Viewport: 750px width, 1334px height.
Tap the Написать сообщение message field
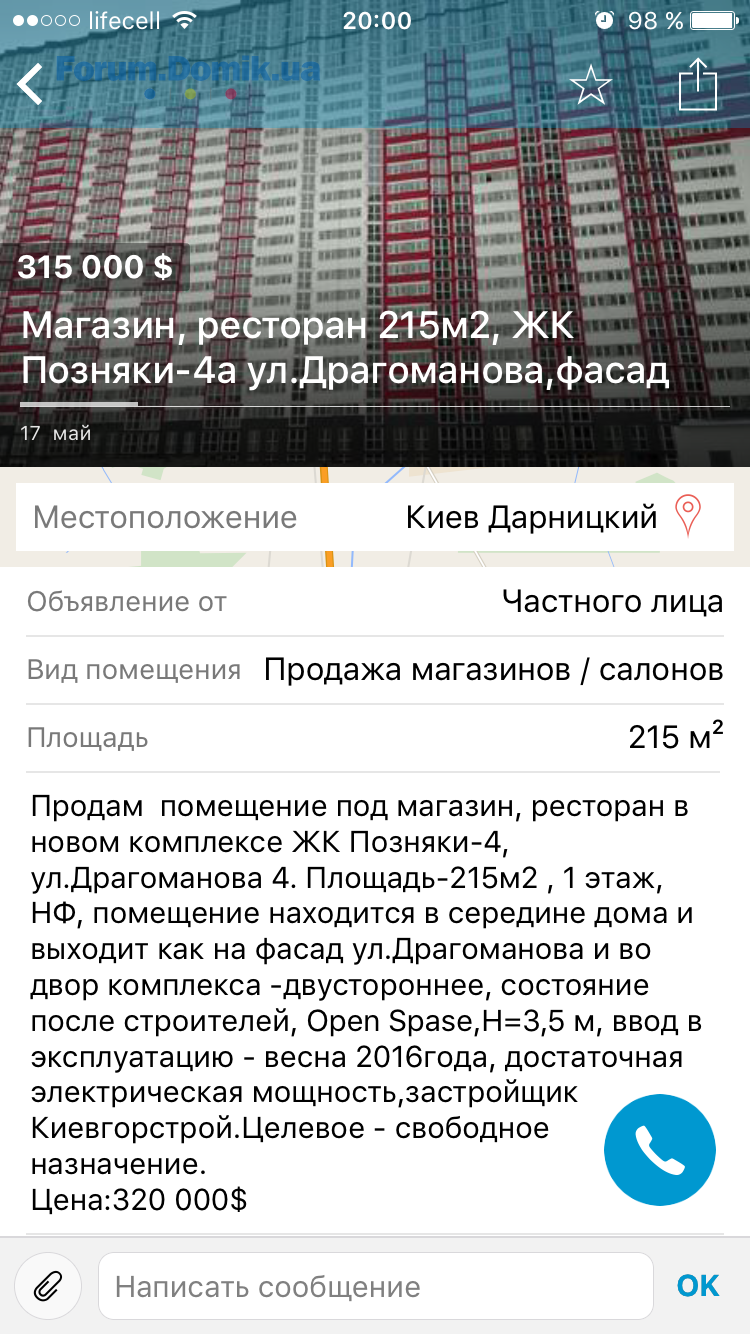click(375, 1286)
